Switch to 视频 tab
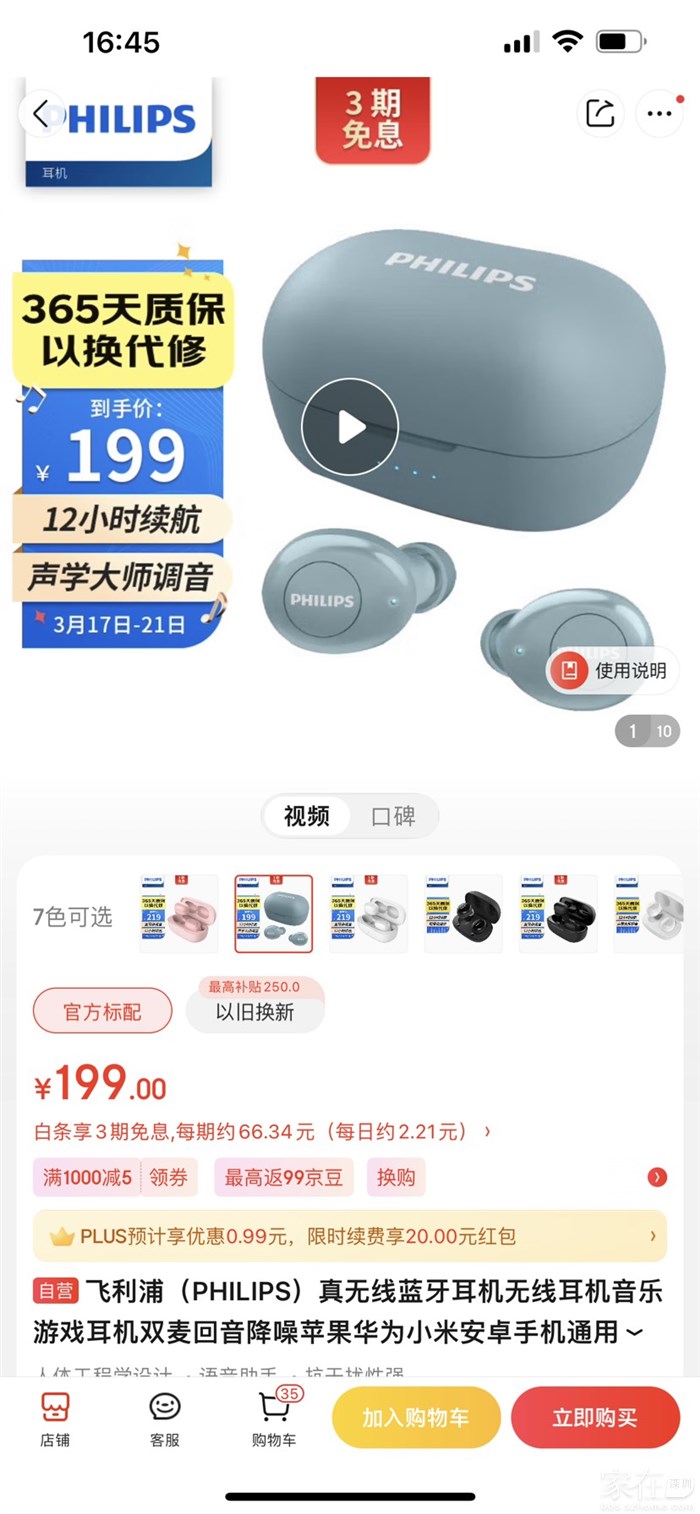 (x=306, y=816)
